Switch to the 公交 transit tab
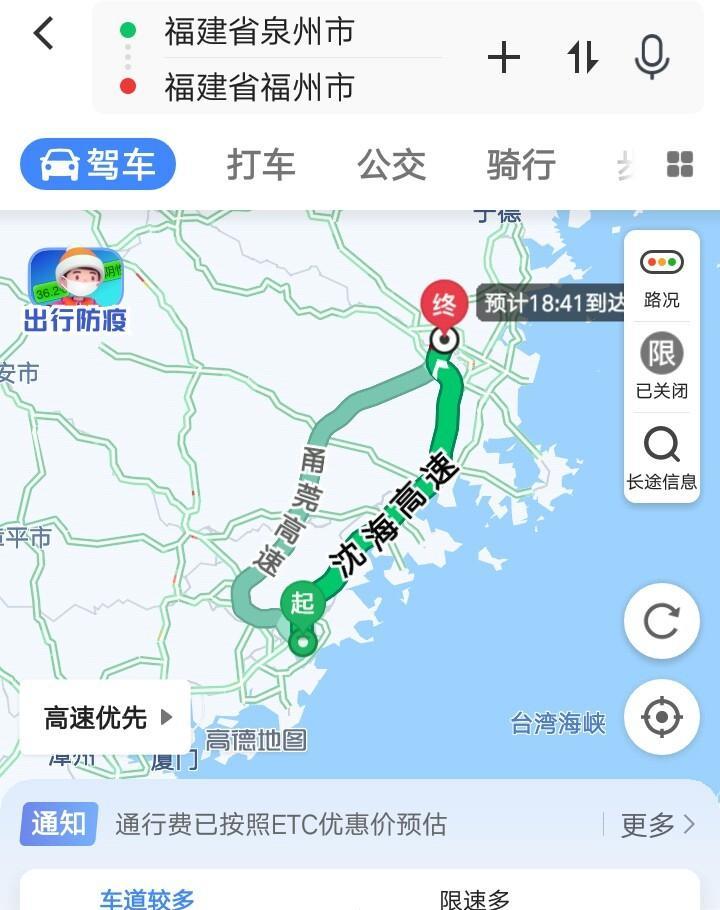Image resolution: width=720 pixels, height=910 pixels. tap(389, 164)
